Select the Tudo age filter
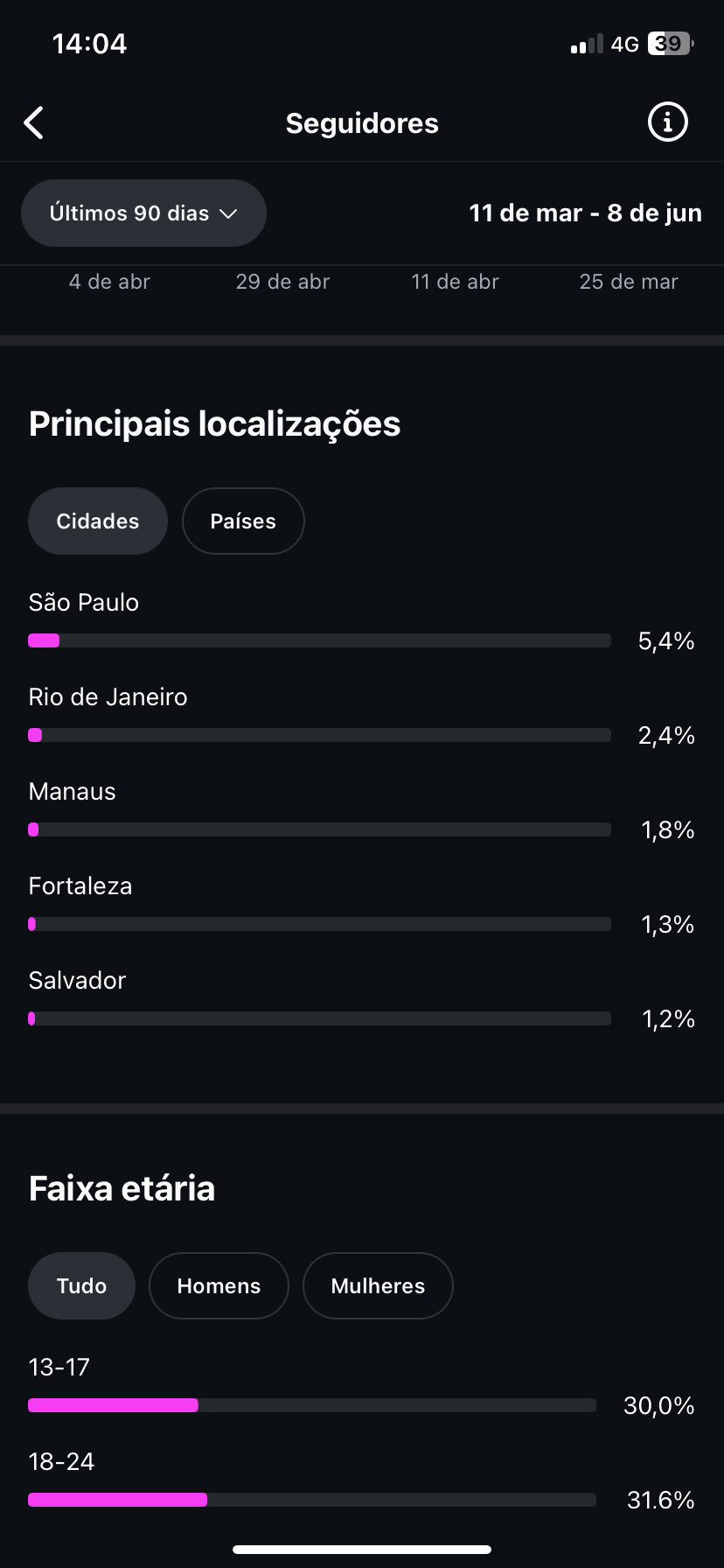The image size is (724, 1568). [81, 1286]
